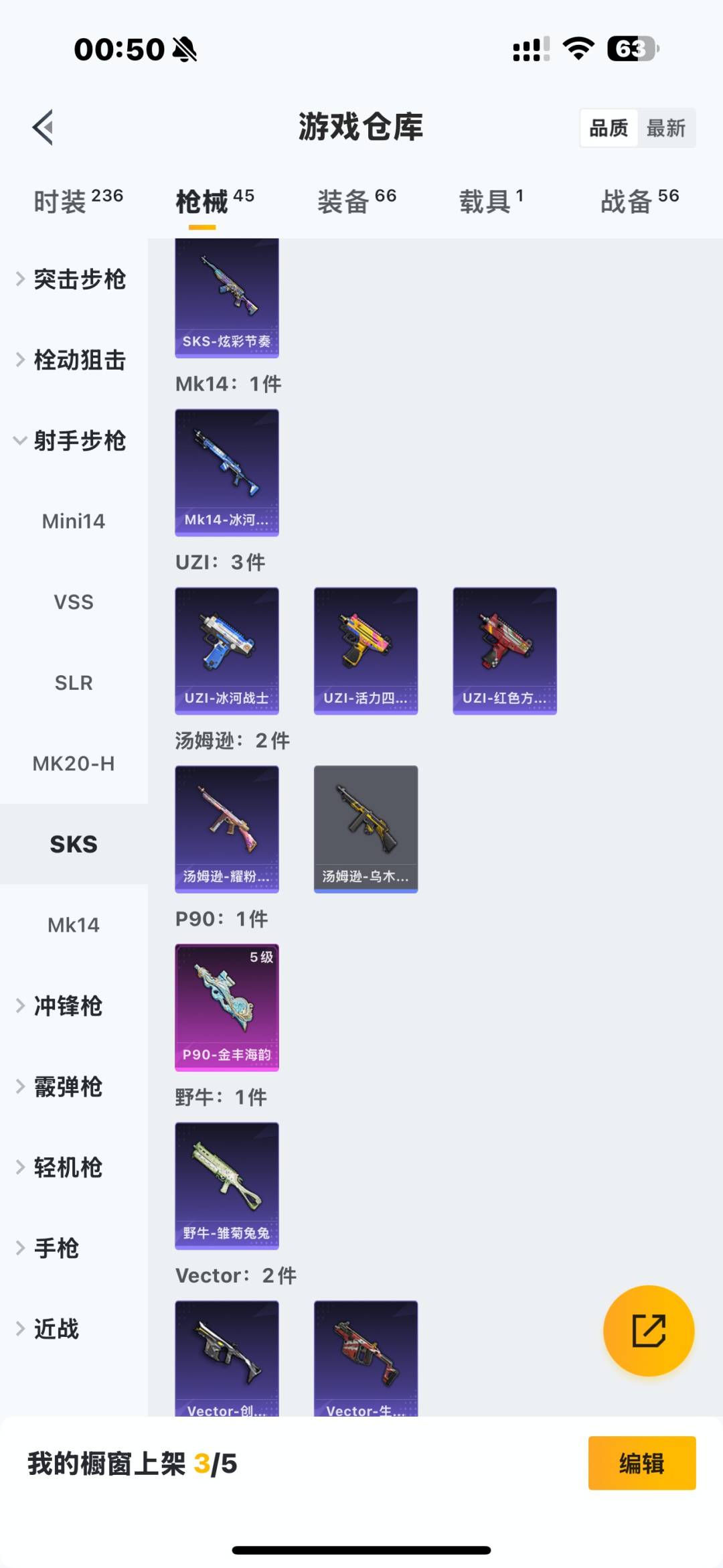Select Mini14 in the sidebar
The height and width of the screenshot is (1568, 723).
74,521
